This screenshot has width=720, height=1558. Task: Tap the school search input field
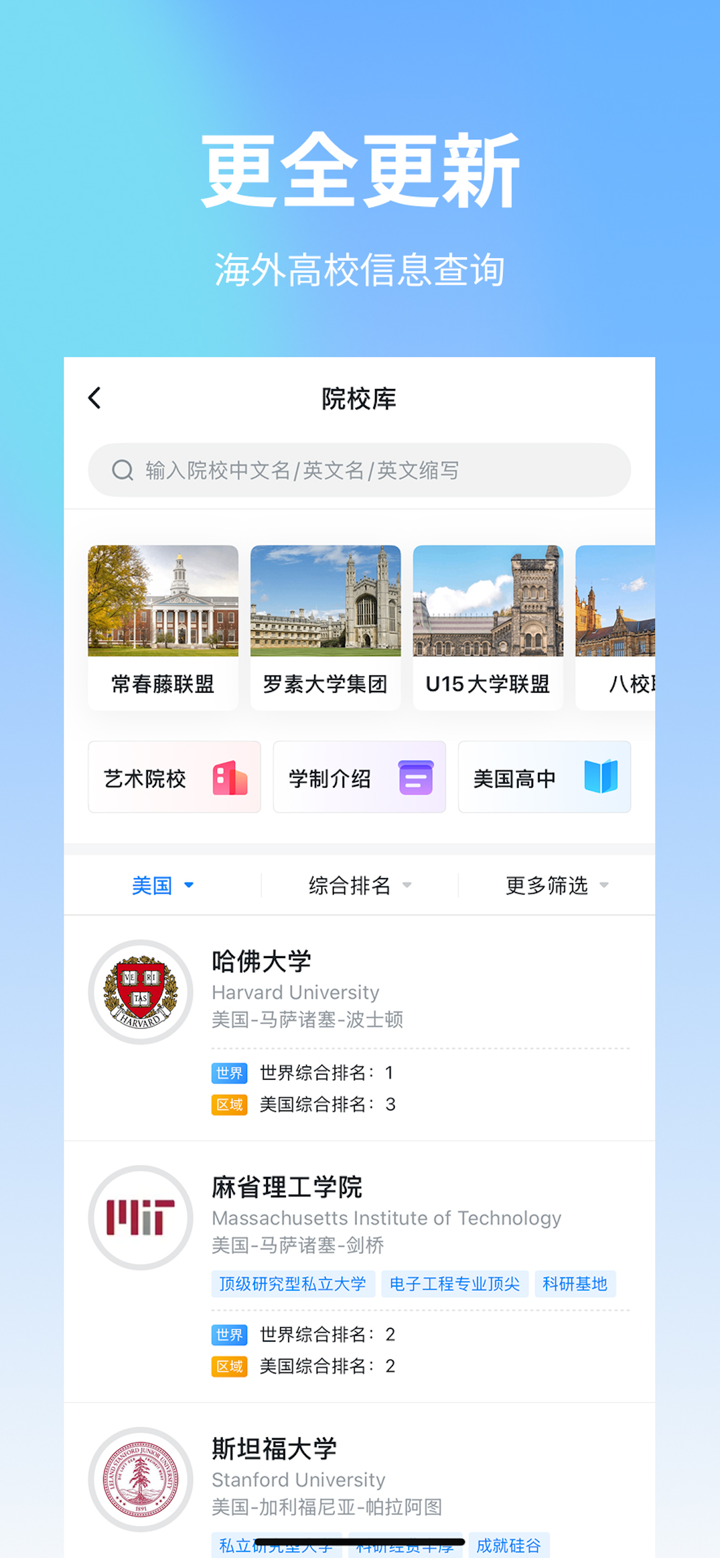point(360,470)
